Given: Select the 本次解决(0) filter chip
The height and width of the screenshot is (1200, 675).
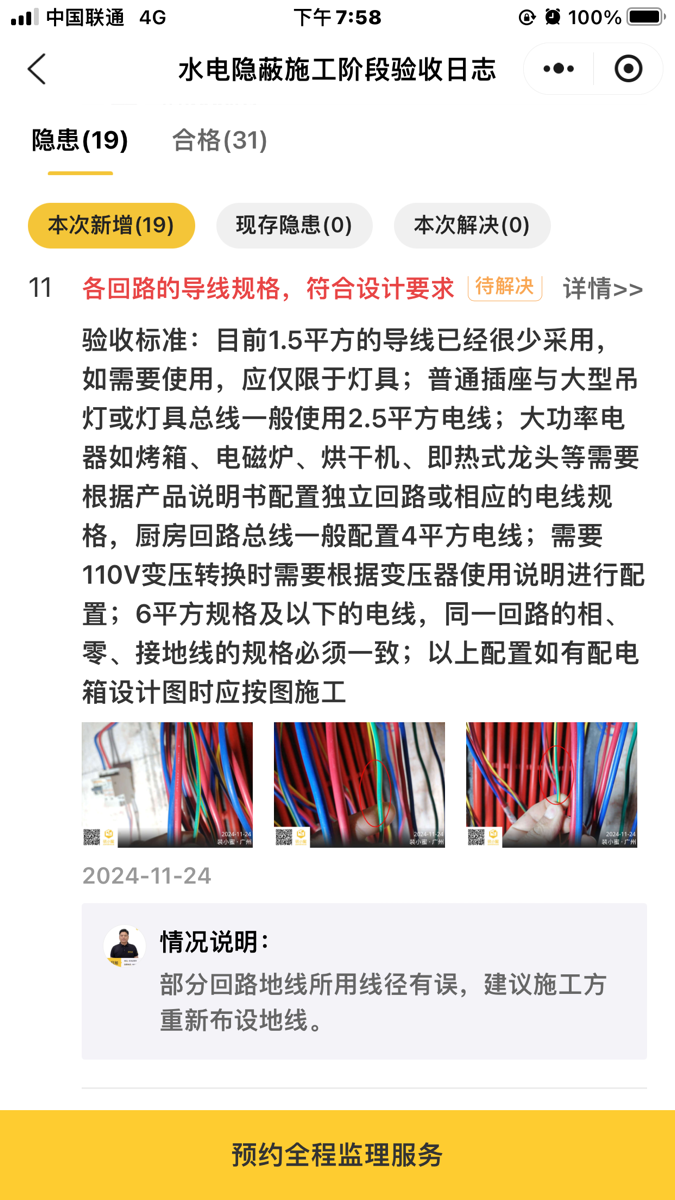Looking at the screenshot, I should point(472,225).
